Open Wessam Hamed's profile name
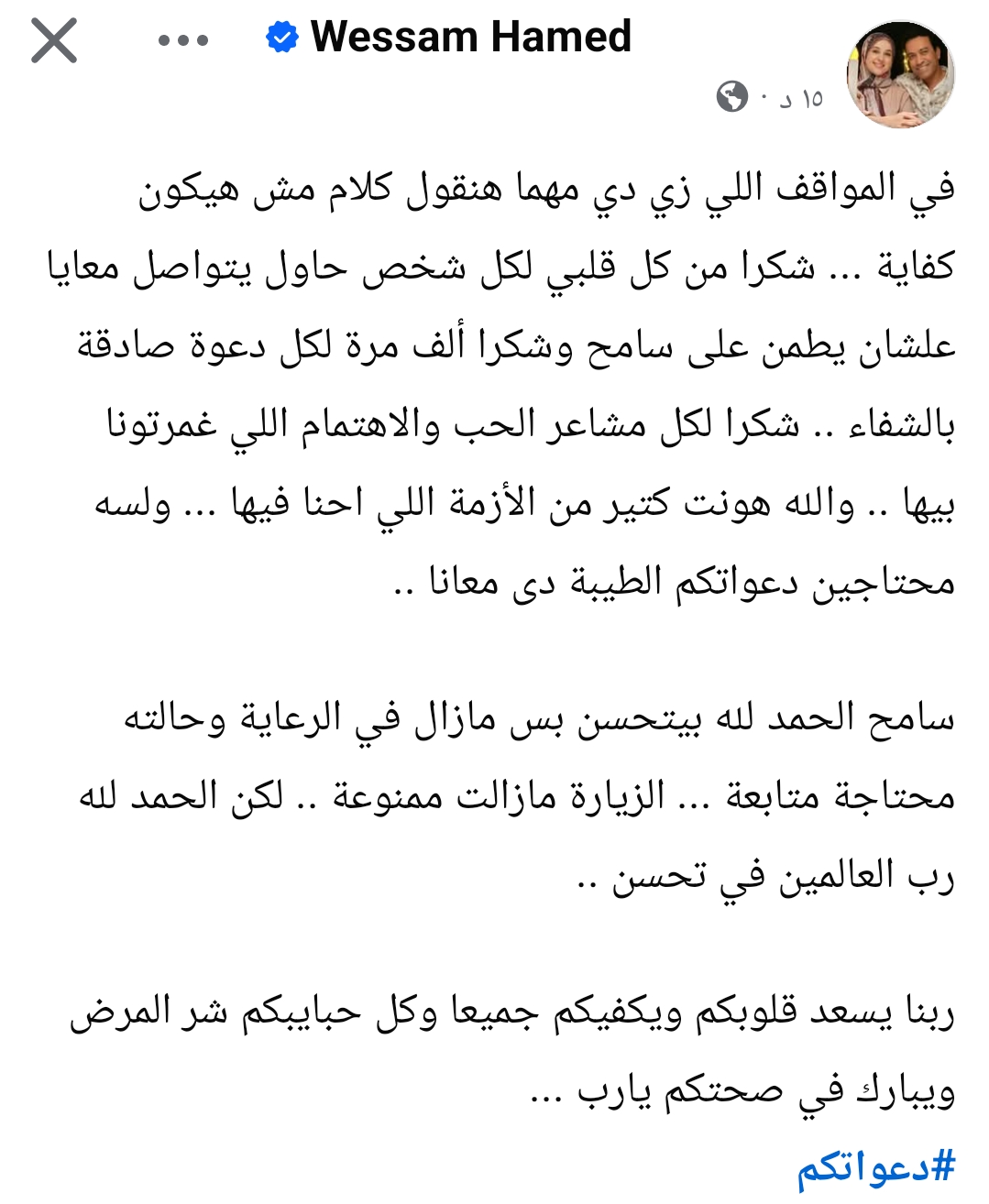 471,38
